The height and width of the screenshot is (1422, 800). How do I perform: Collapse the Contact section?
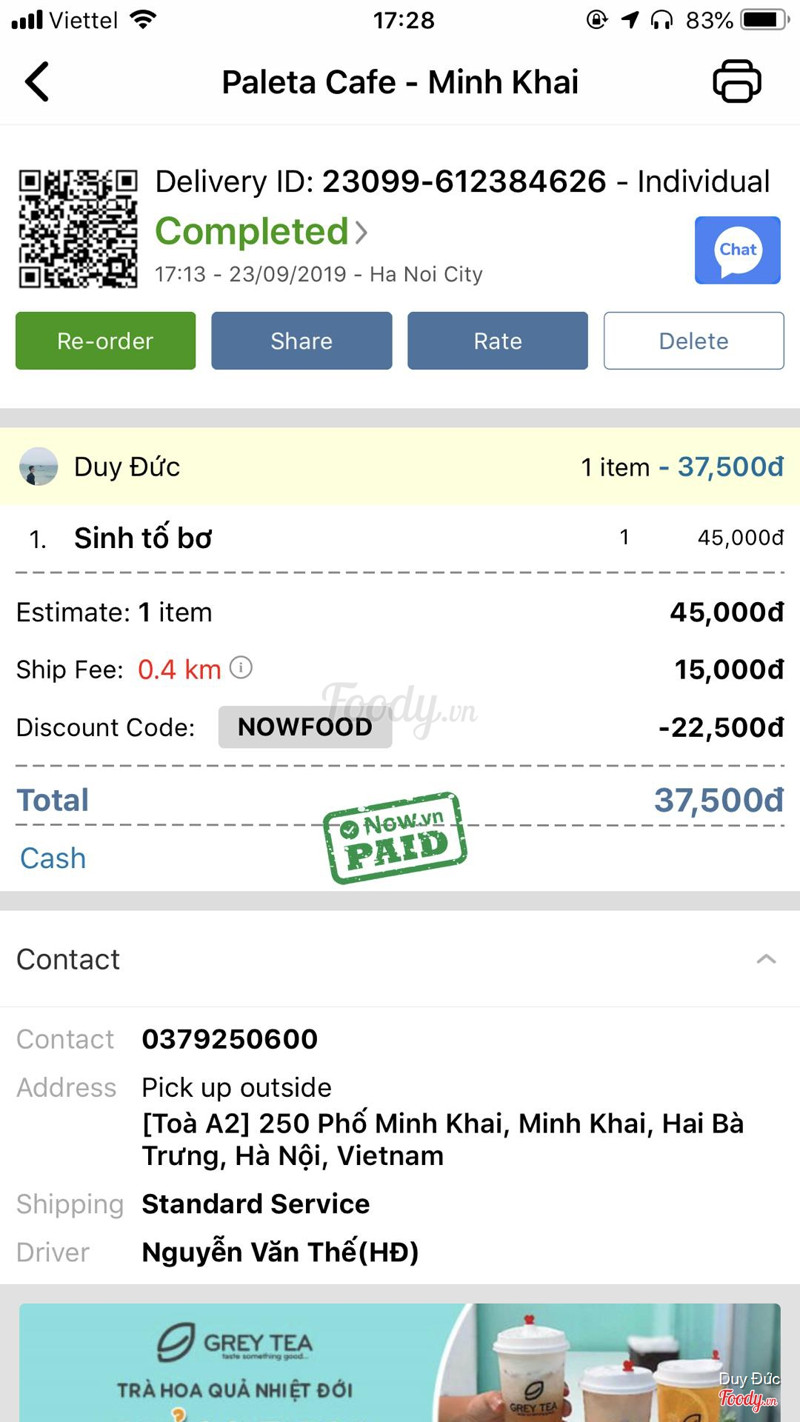pyautogui.click(x=766, y=959)
